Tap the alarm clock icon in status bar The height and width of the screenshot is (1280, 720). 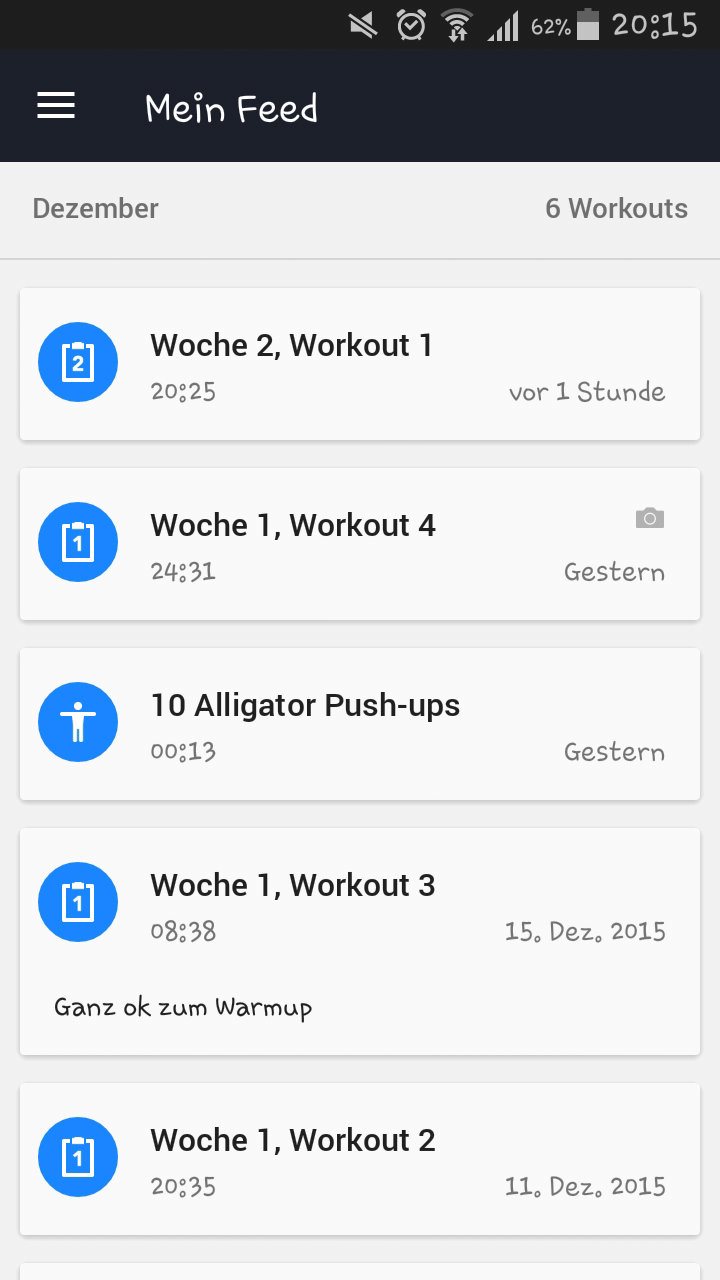(411, 25)
